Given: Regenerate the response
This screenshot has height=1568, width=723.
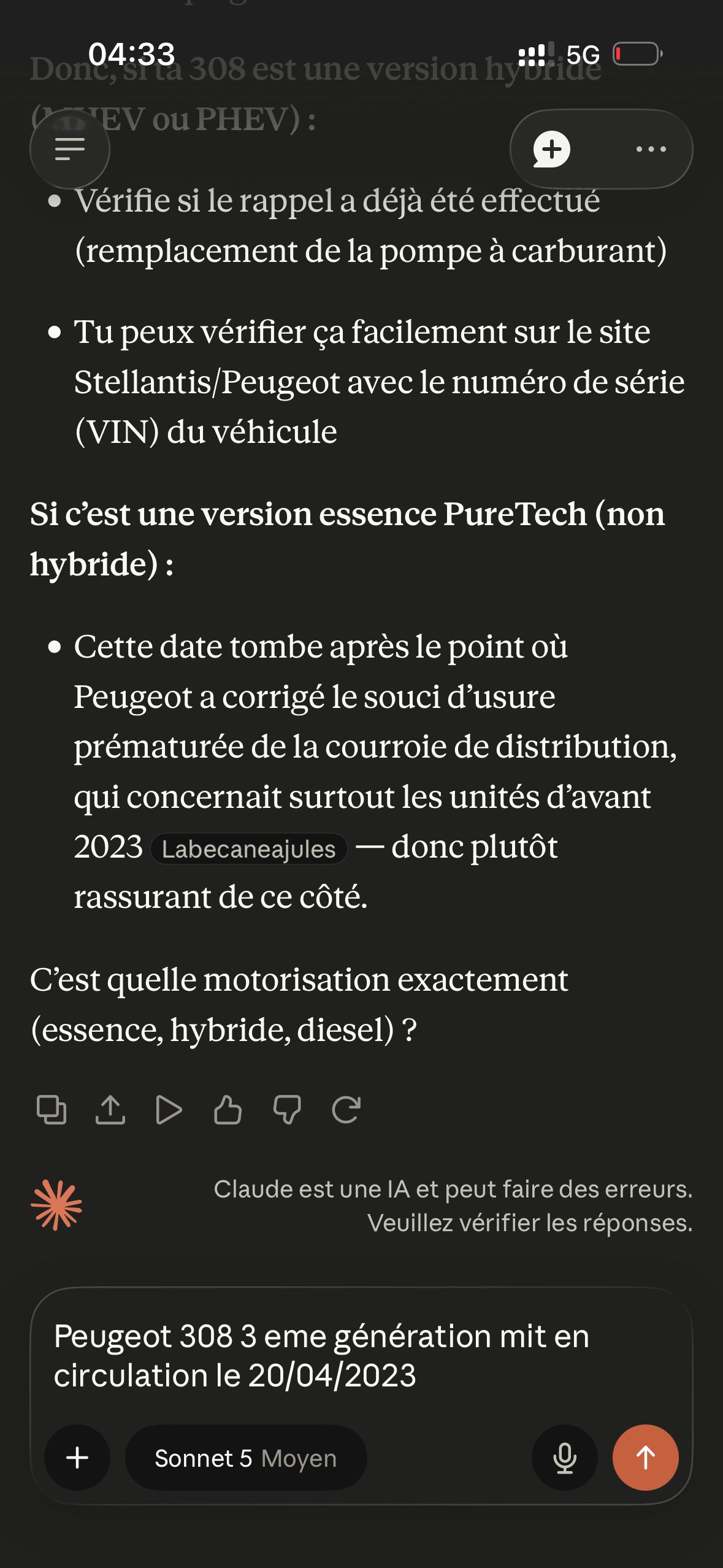Looking at the screenshot, I should (346, 1110).
